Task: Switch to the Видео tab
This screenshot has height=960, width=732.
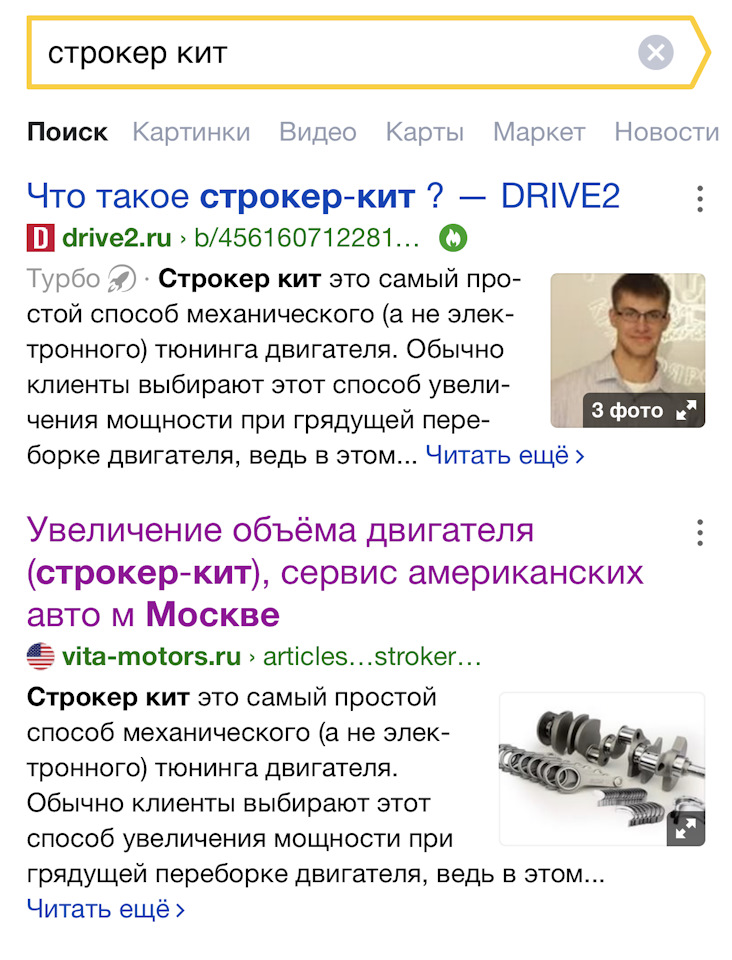Action: pos(317,132)
